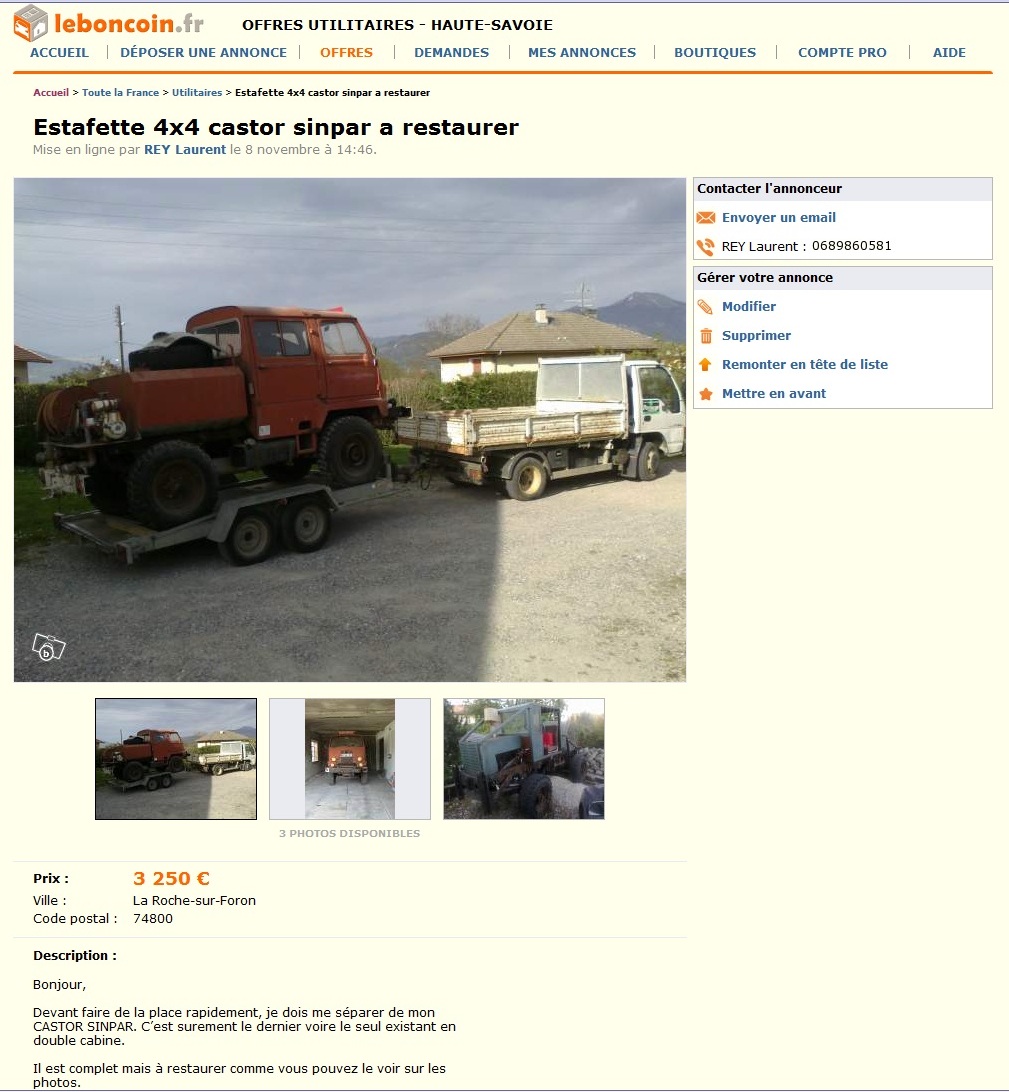View seller REY Laurent's profile link

pyautogui.click(x=184, y=150)
